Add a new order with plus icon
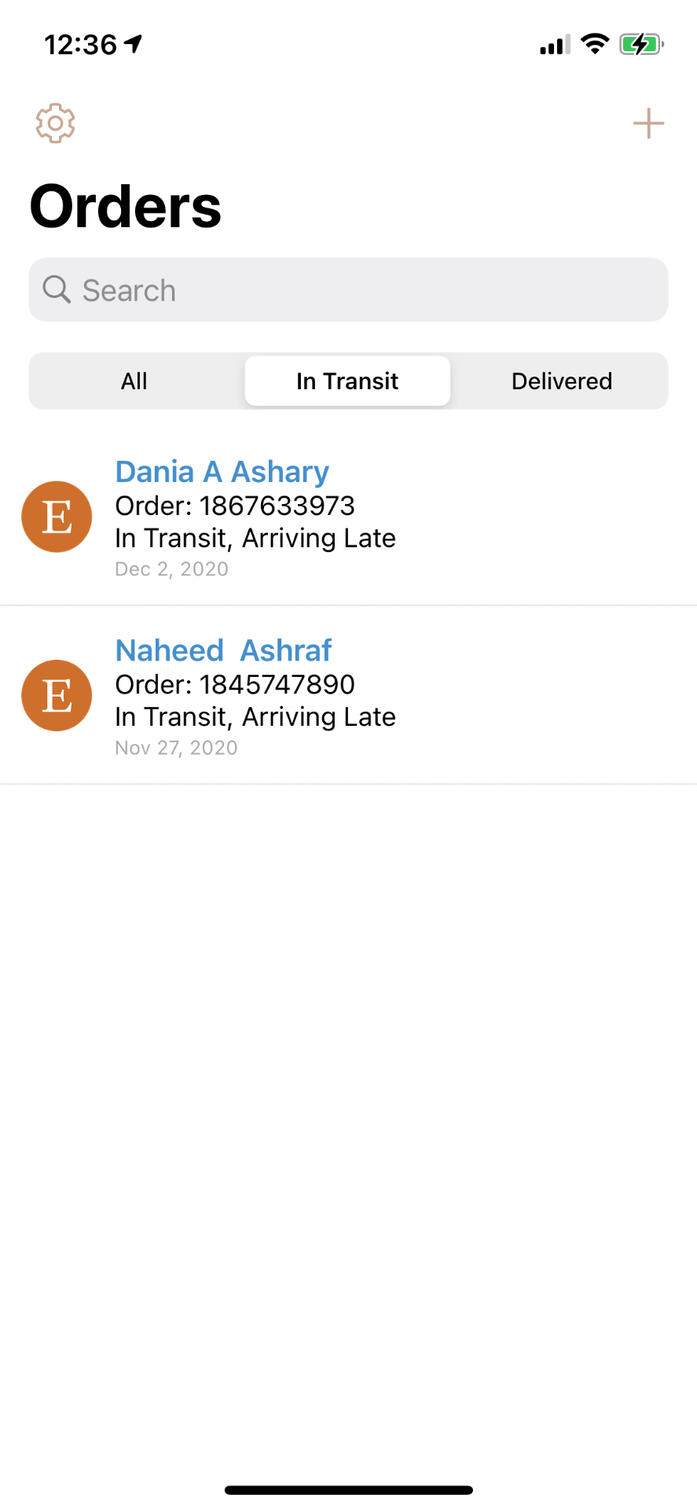This screenshot has height=1509, width=697. (x=648, y=124)
